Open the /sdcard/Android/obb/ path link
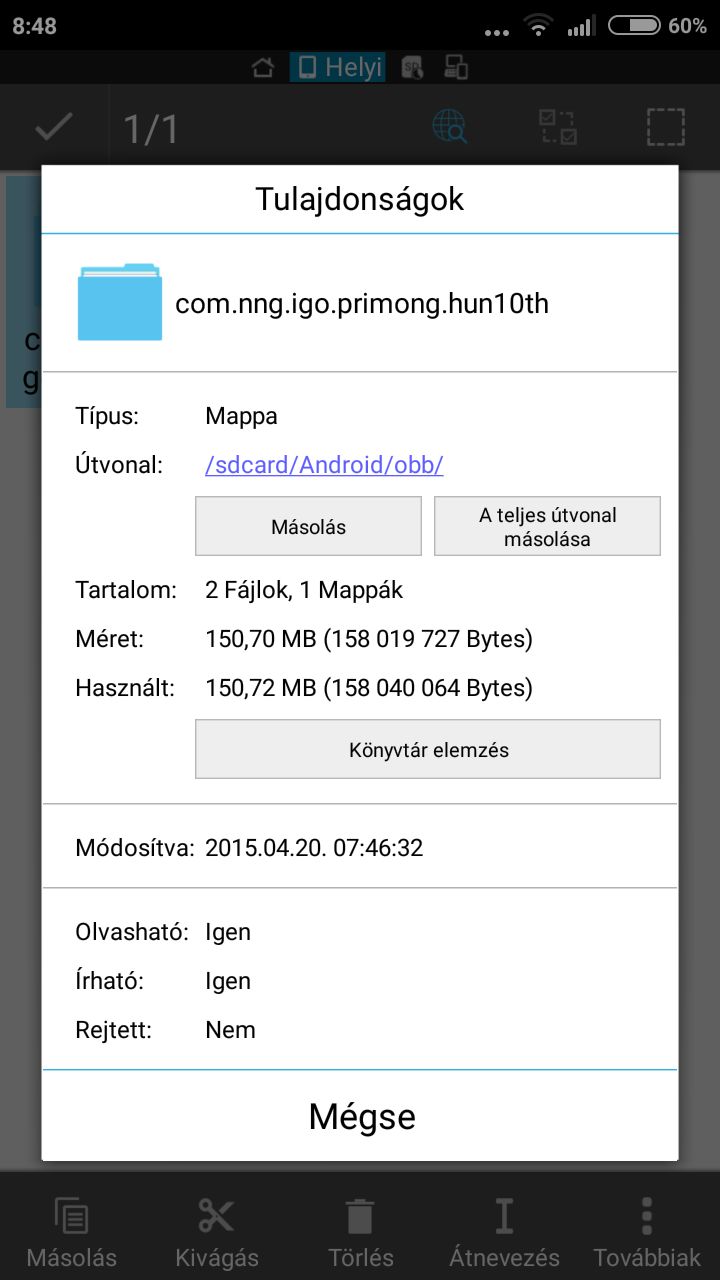Viewport: 720px width, 1280px height. point(324,465)
